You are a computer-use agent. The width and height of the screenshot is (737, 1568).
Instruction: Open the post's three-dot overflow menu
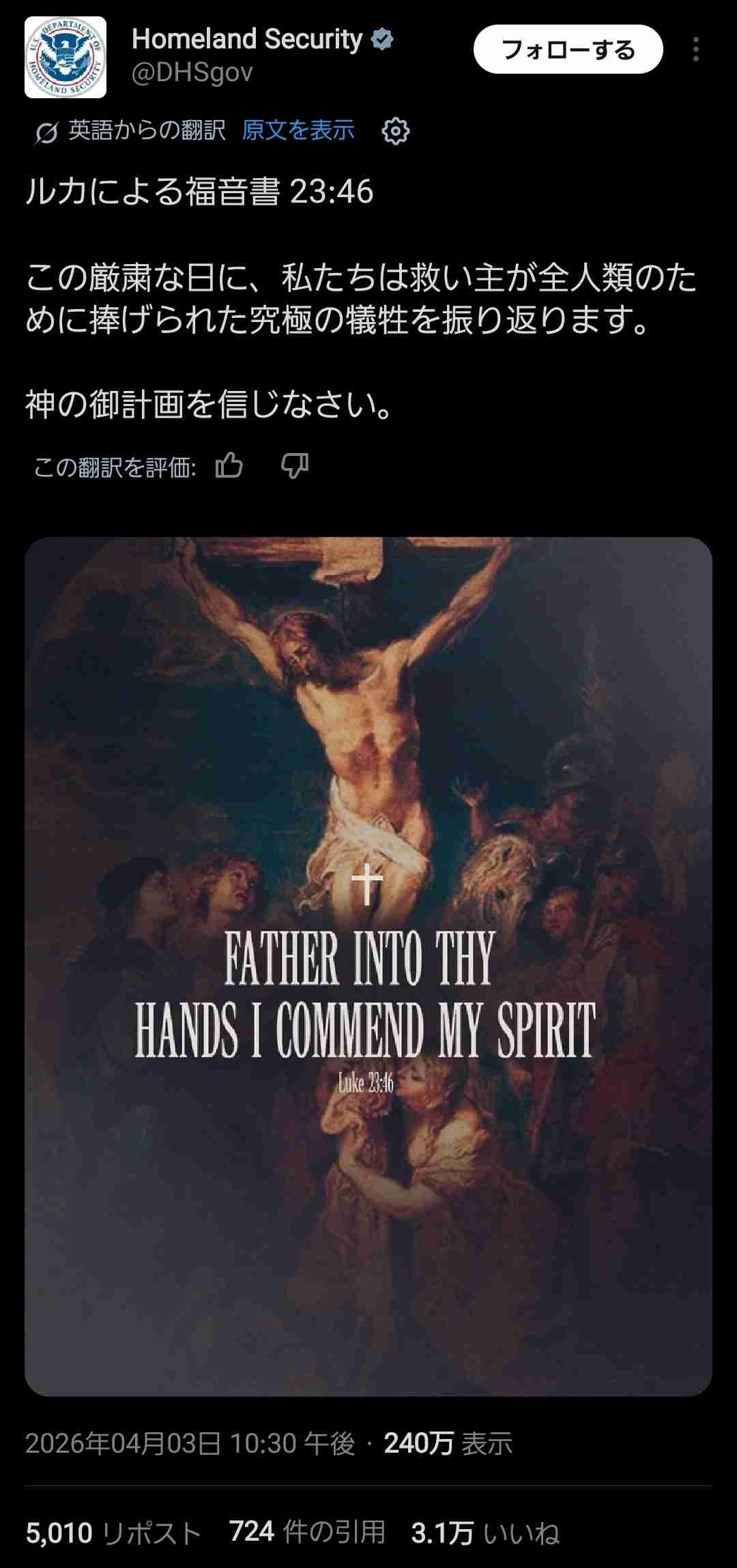pos(695,50)
